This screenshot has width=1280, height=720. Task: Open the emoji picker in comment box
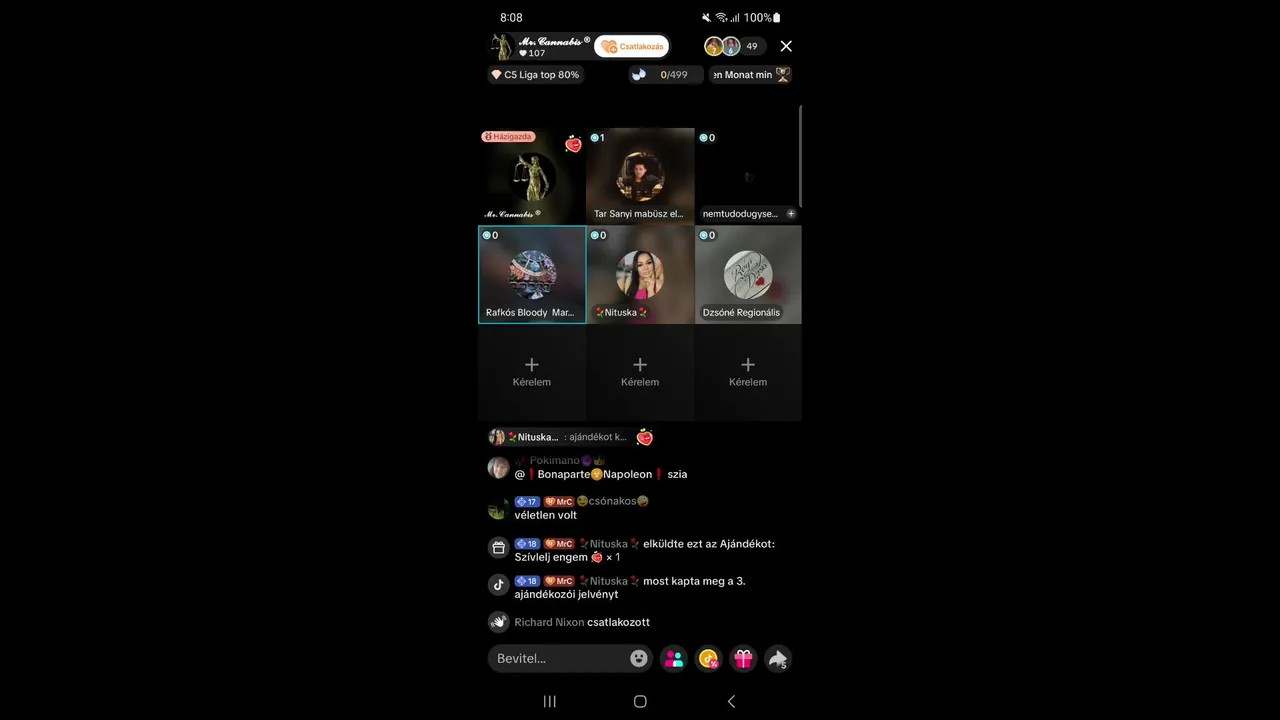[x=639, y=658]
